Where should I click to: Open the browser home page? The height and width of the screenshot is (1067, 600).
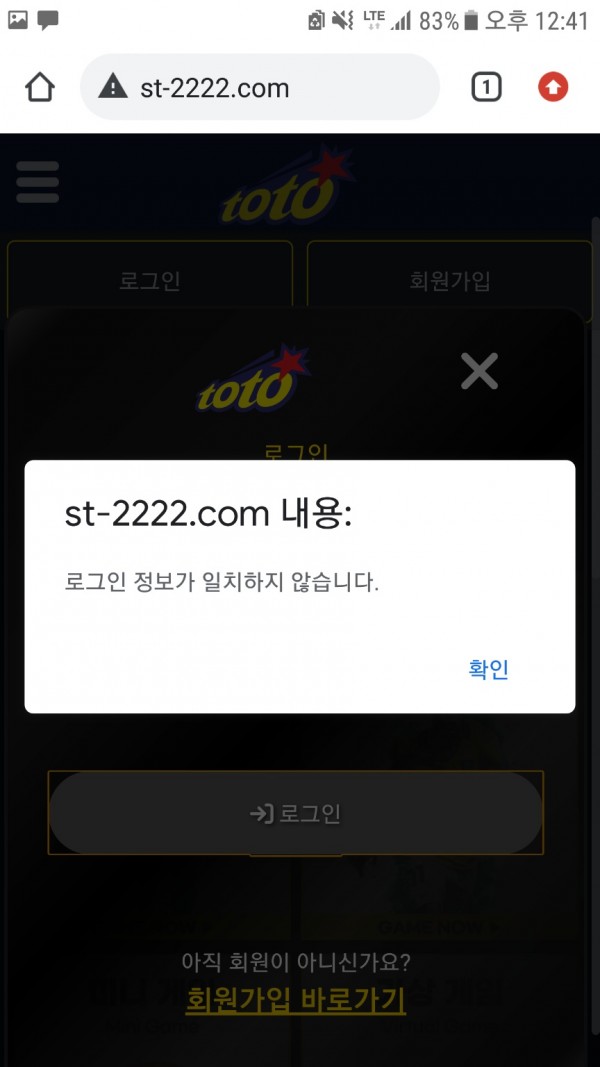40,88
